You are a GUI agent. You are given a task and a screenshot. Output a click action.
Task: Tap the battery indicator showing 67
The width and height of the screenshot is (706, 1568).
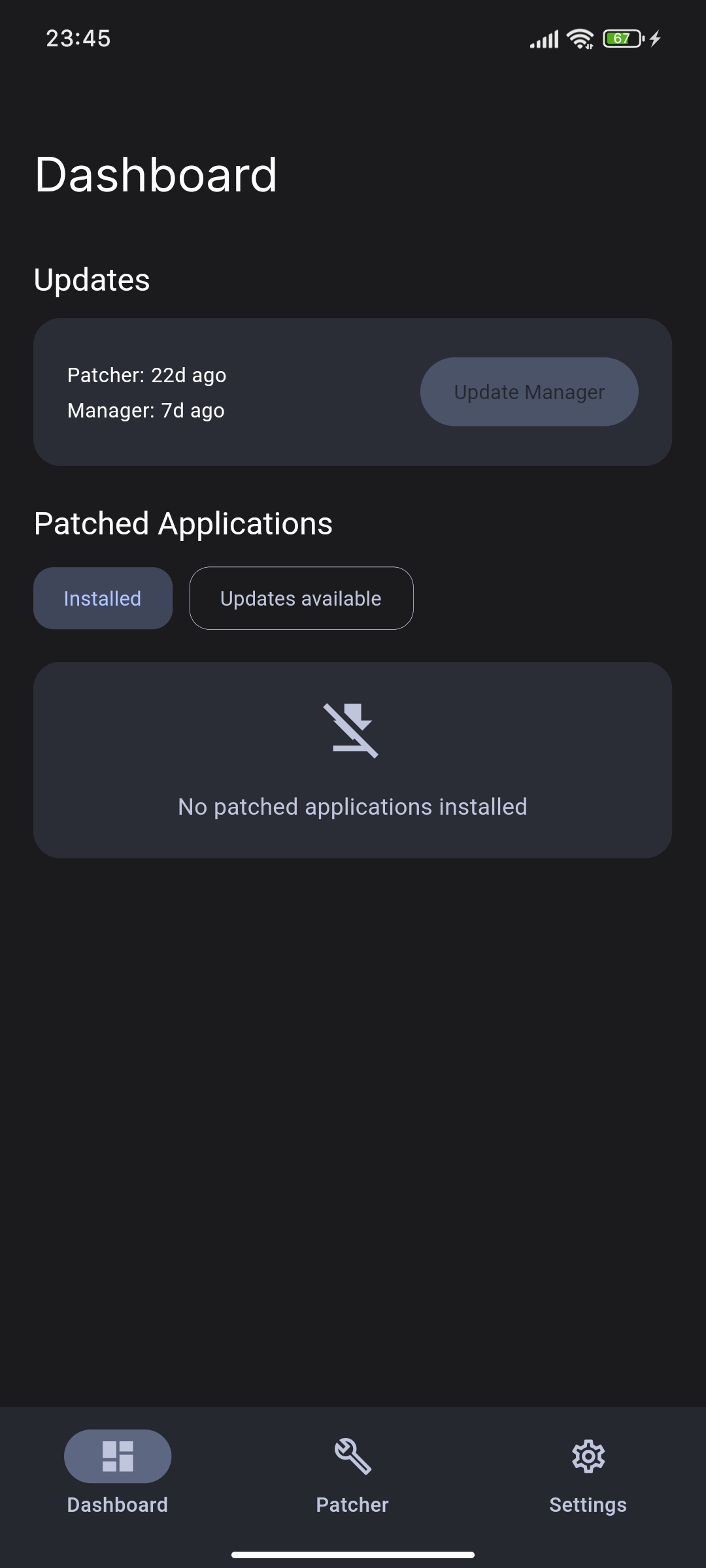tap(622, 38)
